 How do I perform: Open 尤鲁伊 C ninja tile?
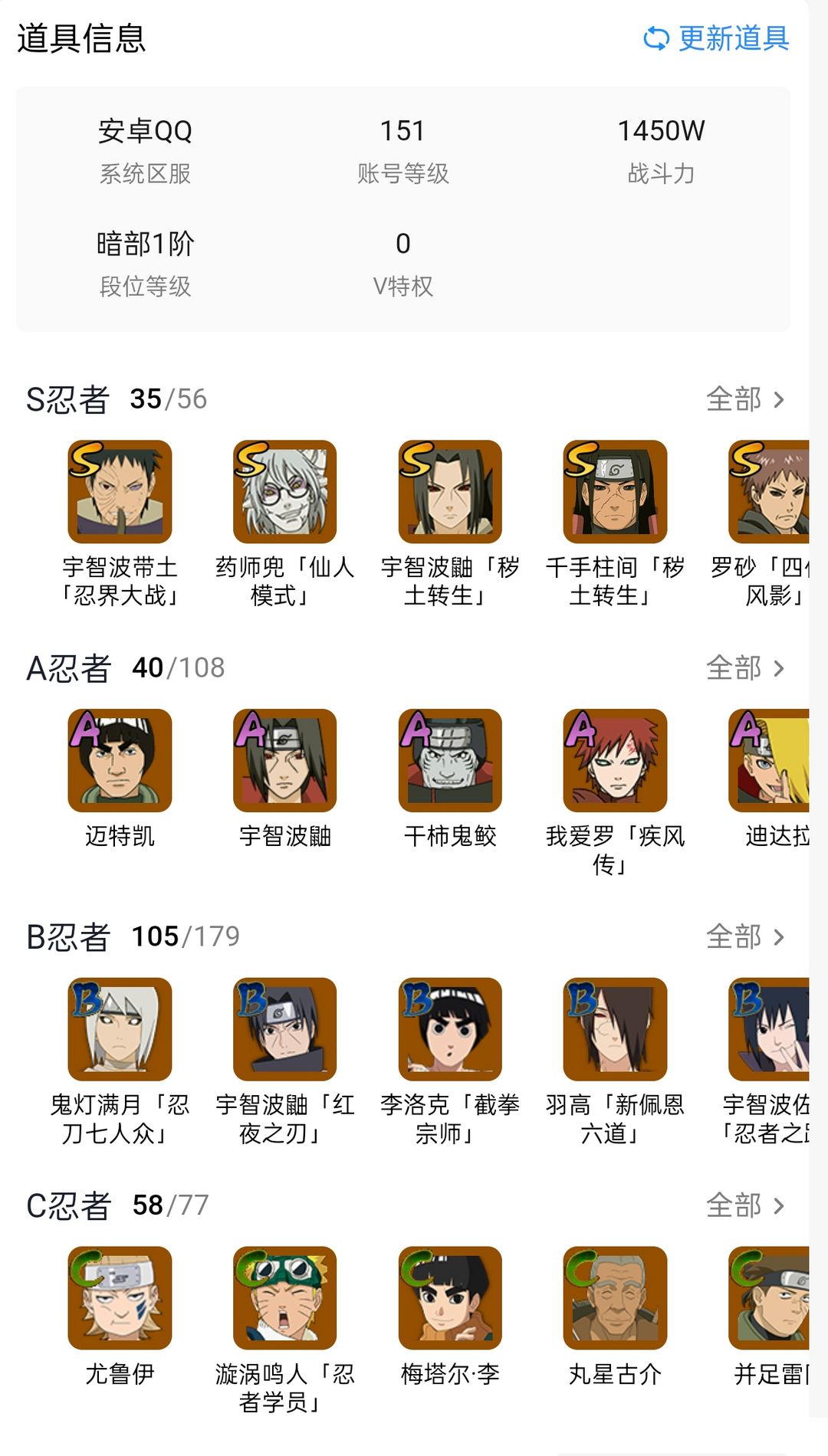coord(120,1298)
